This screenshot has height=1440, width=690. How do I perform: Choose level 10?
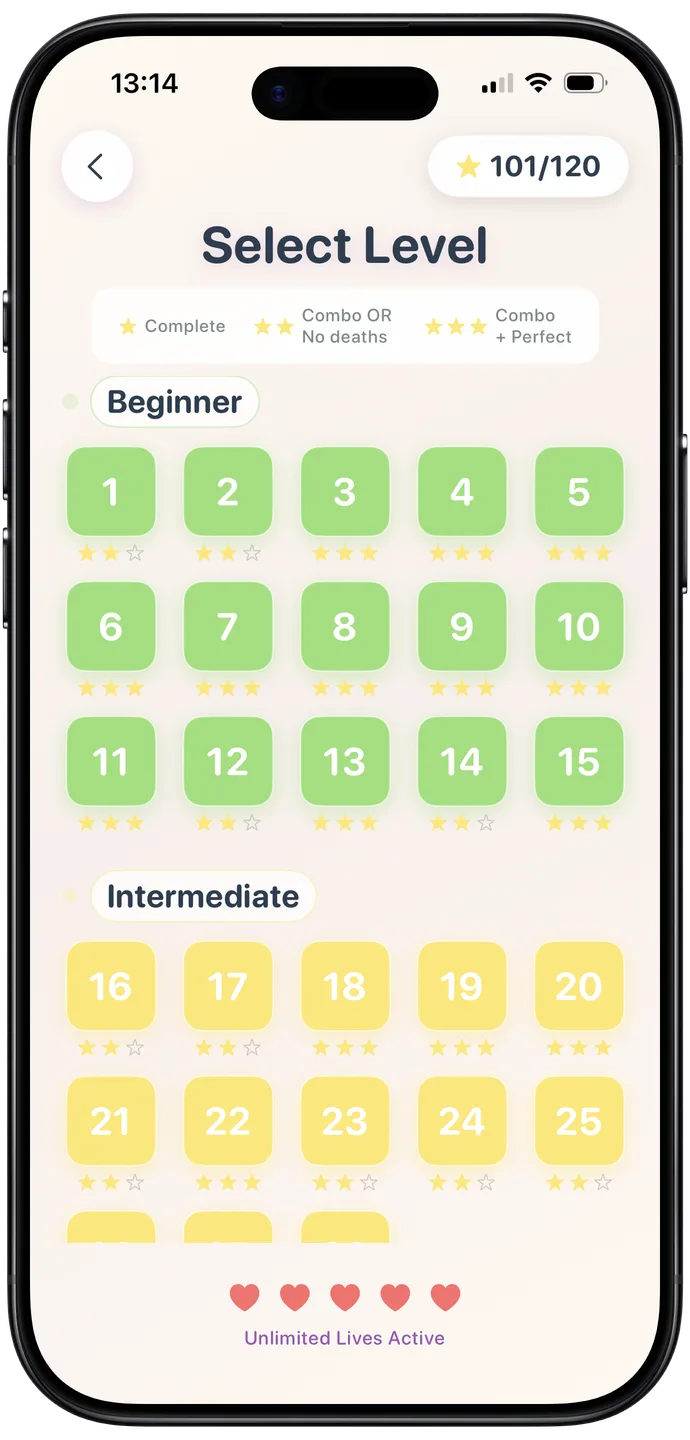(x=579, y=626)
